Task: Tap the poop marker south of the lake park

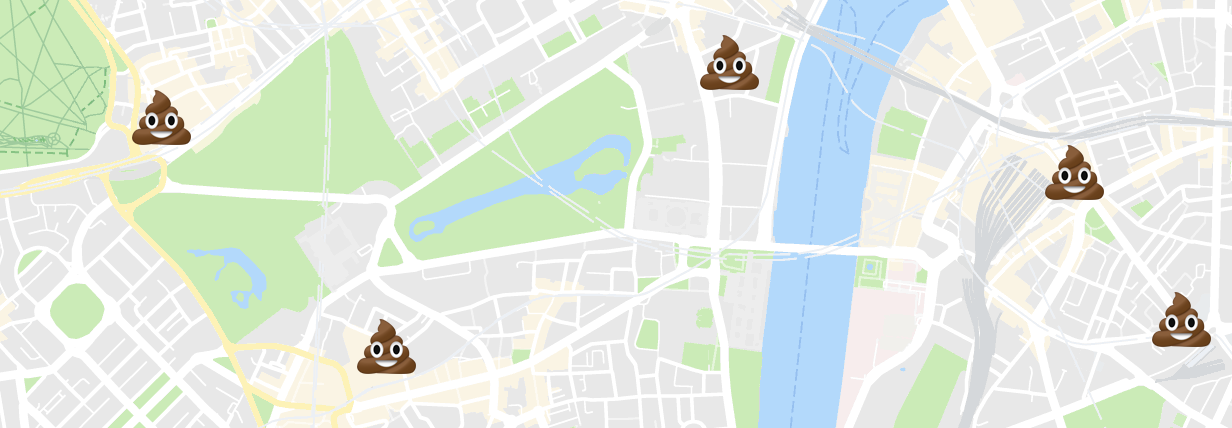Action: point(386,348)
